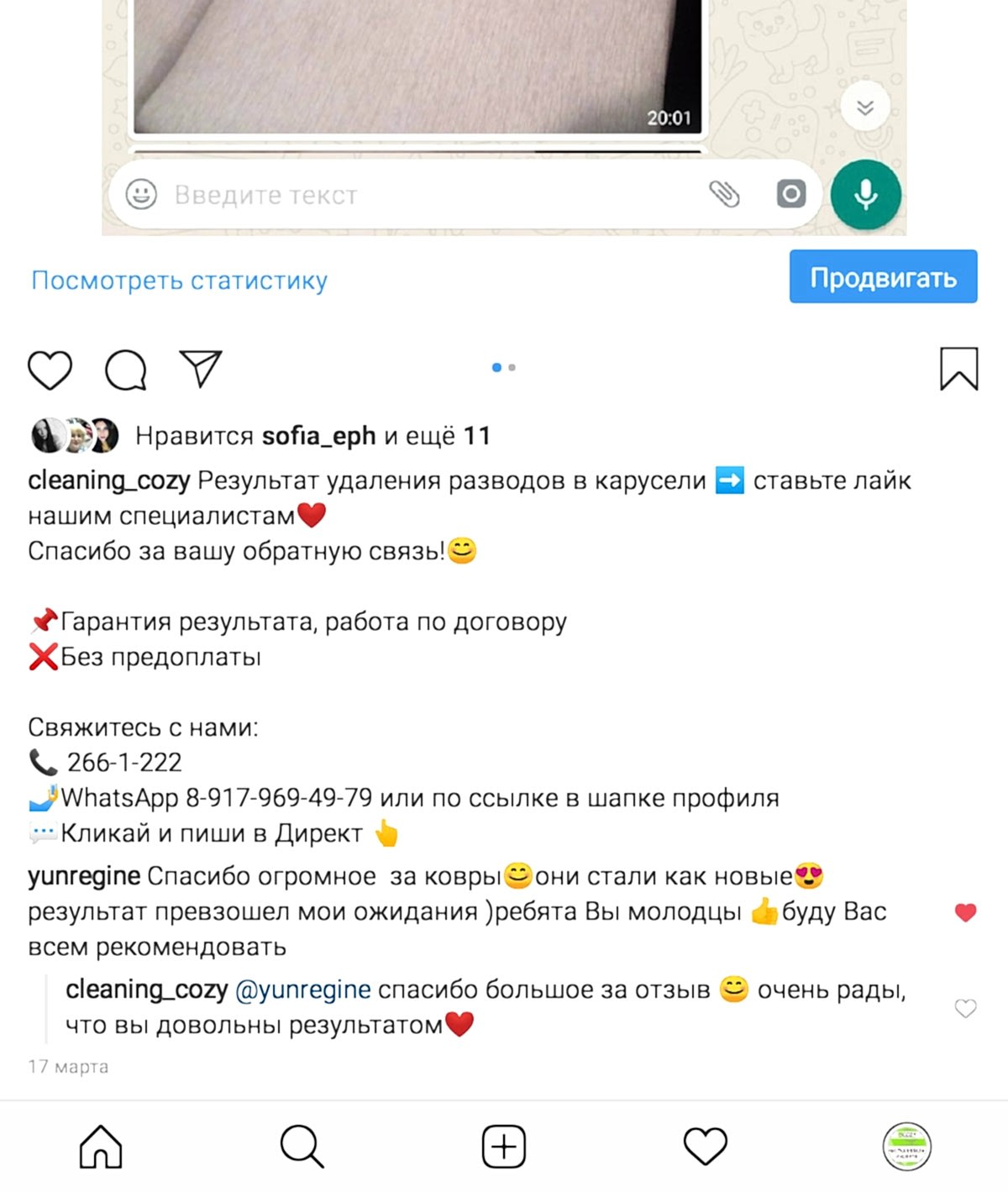
Task: Open yunregine's profile from comment
Action: coord(83,876)
